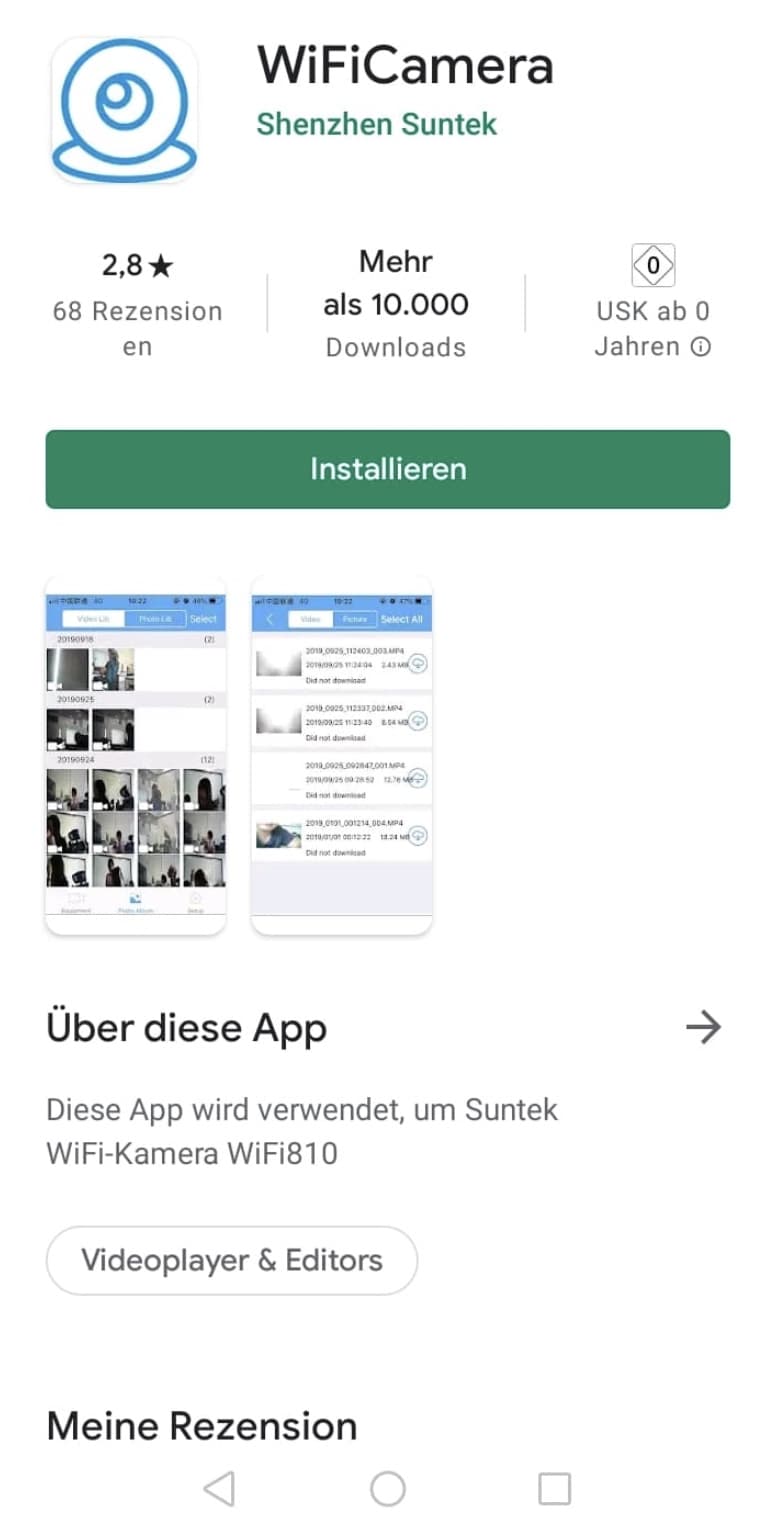View the first app screenshot with photo grid
This screenshot has width=780, height=1530.
[136, 756]
